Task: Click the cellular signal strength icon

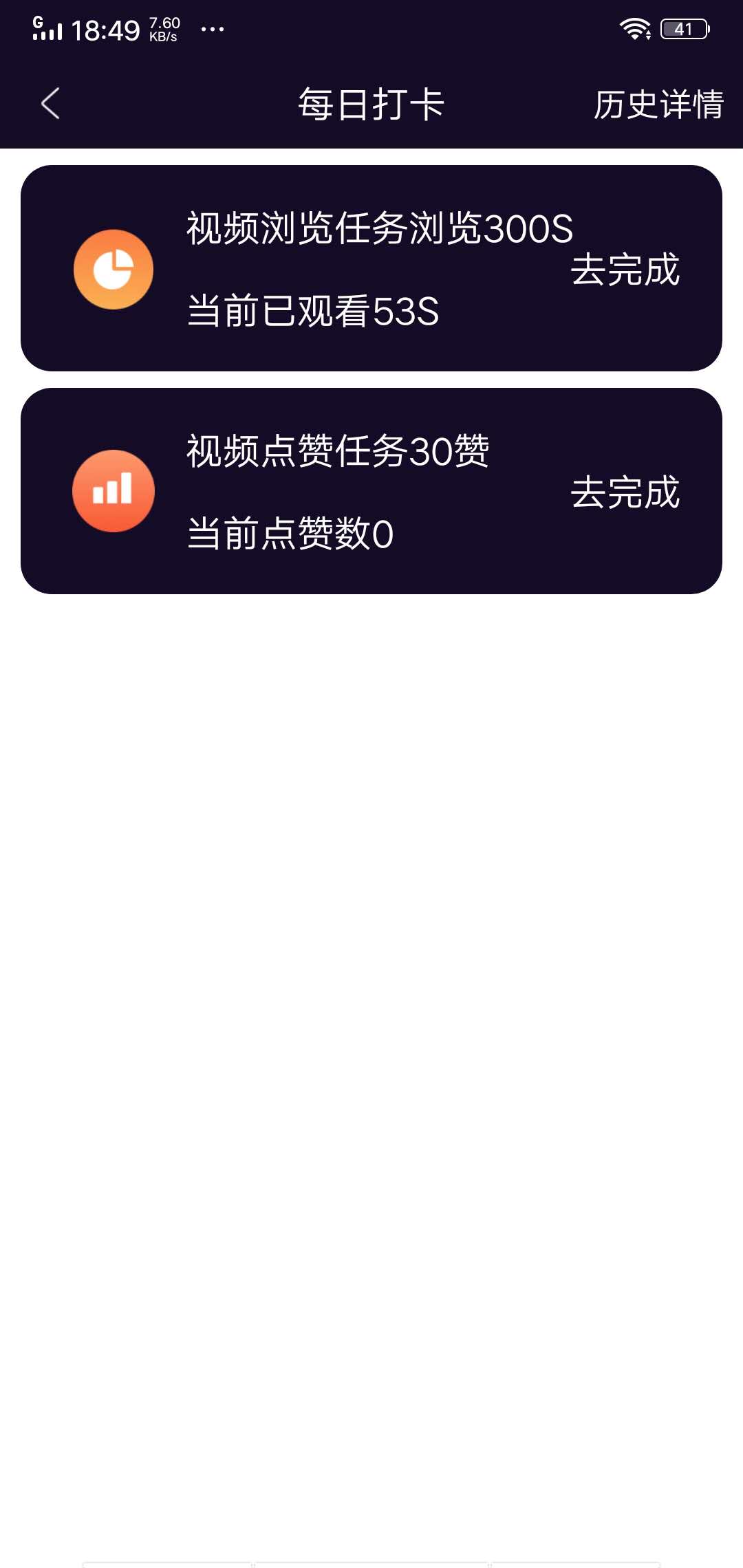Action: [50, 31]
